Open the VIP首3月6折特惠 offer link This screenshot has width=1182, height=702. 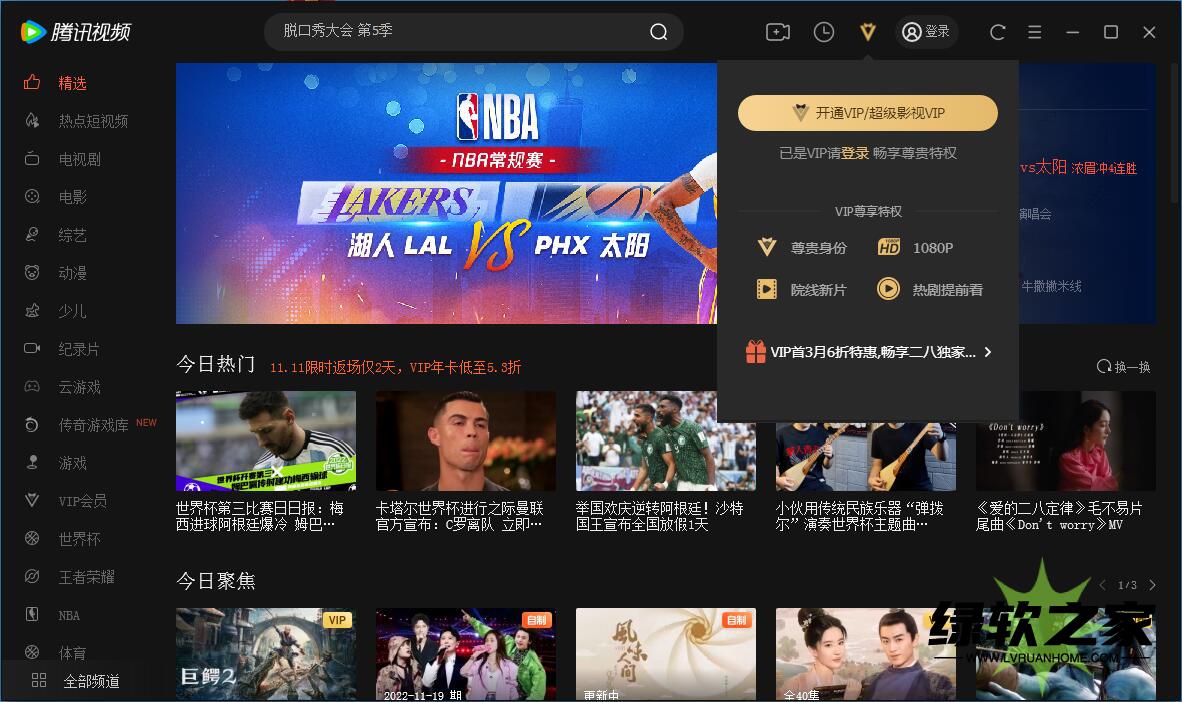tap(867, 352)
